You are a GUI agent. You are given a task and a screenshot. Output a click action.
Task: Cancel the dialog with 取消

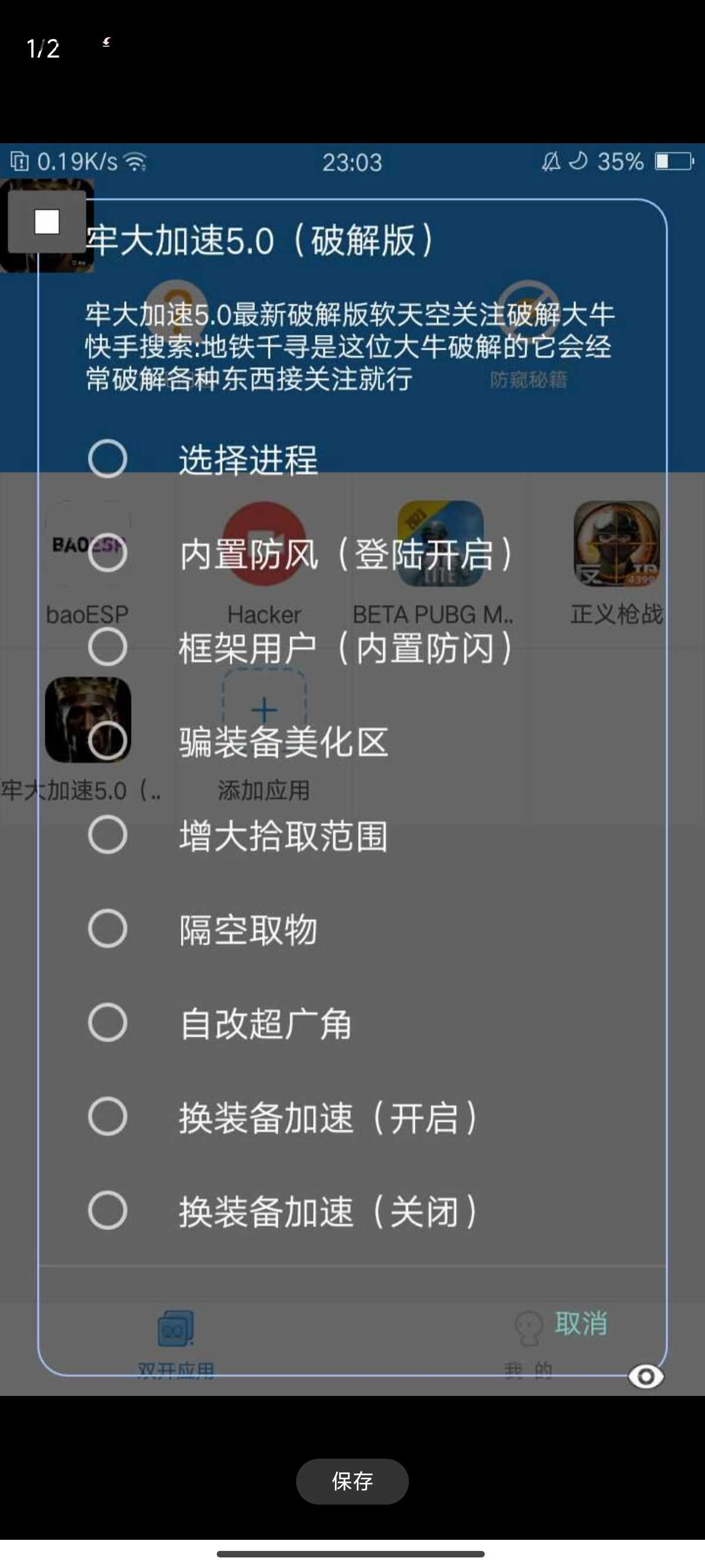point(581,1323)
